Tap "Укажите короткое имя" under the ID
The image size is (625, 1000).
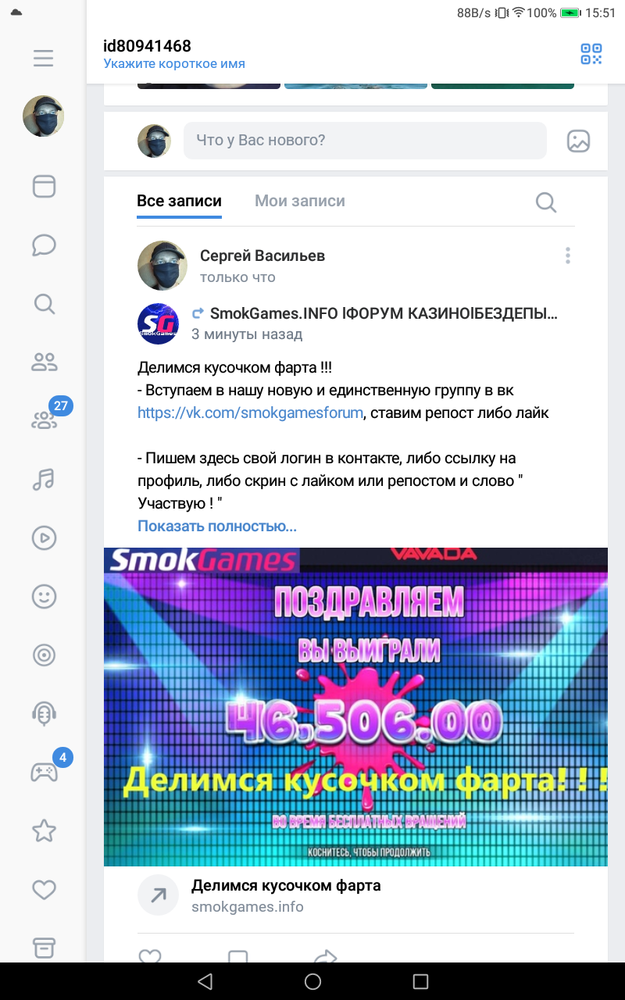[x=174, y=64]
